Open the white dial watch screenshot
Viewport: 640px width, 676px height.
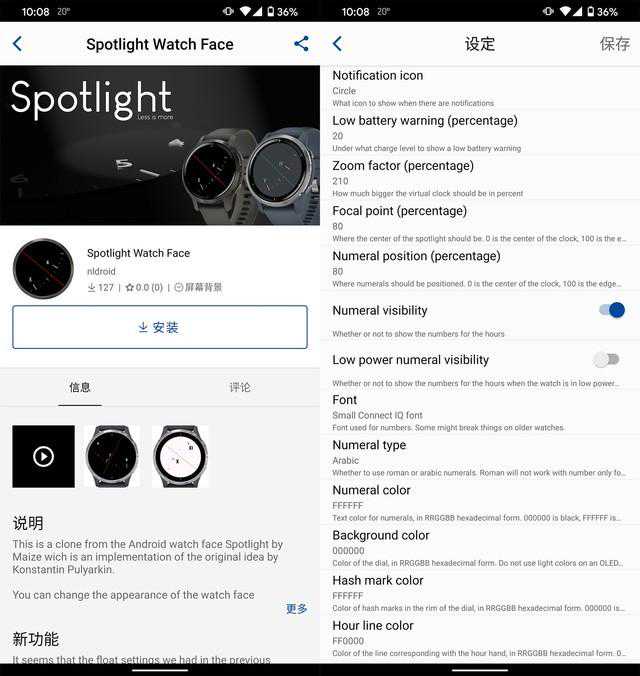[181, 456]
